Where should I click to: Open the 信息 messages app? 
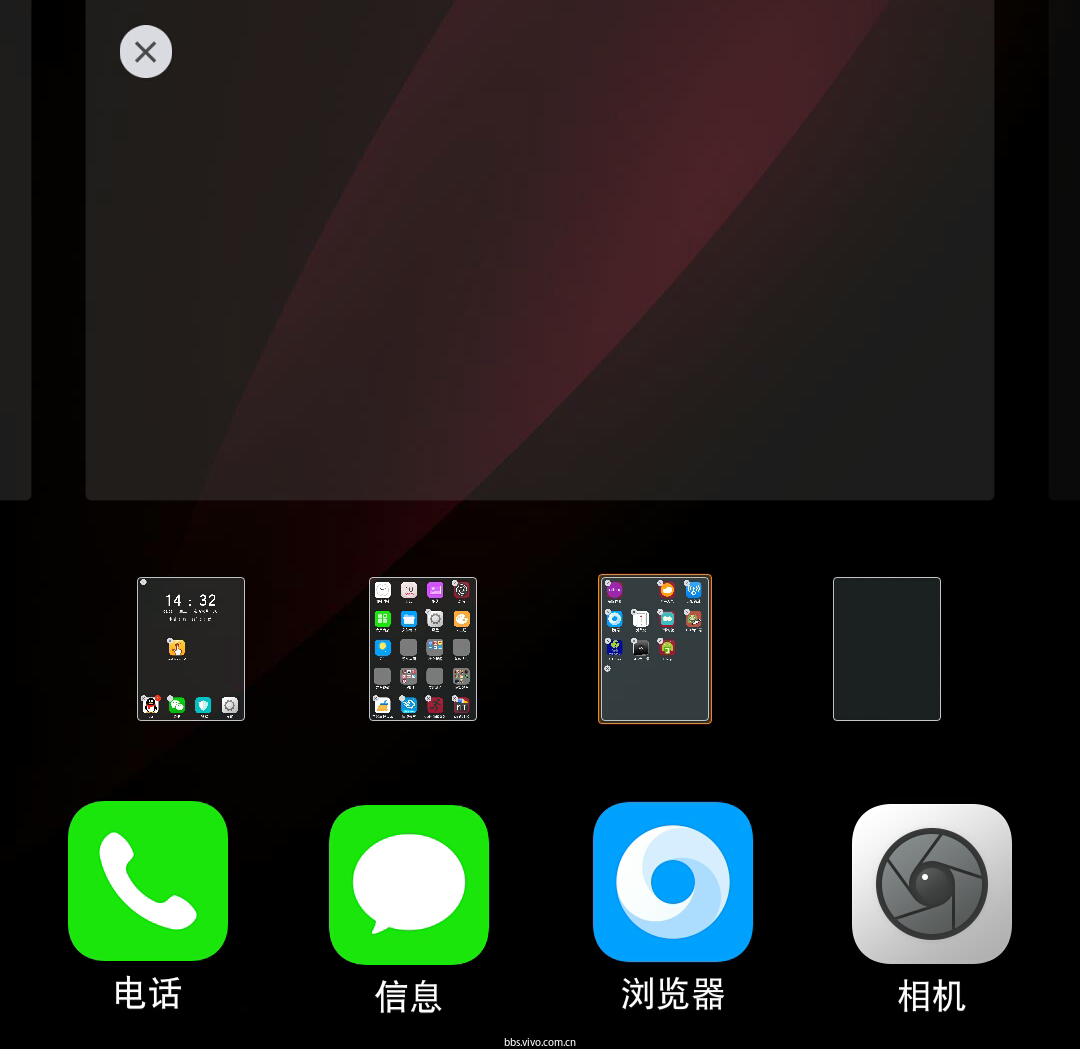409,885
